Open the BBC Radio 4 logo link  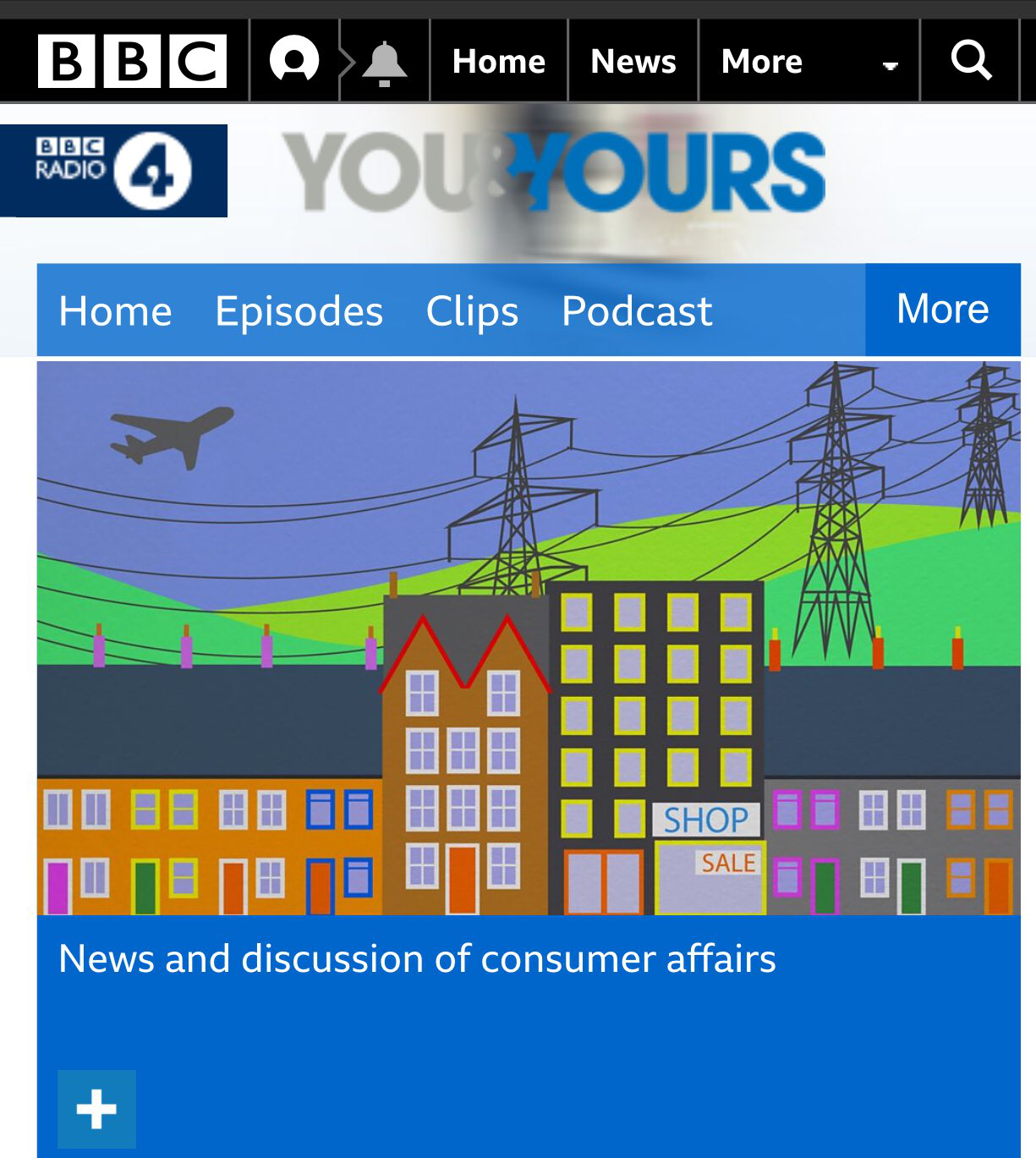[x=114, y=170]
